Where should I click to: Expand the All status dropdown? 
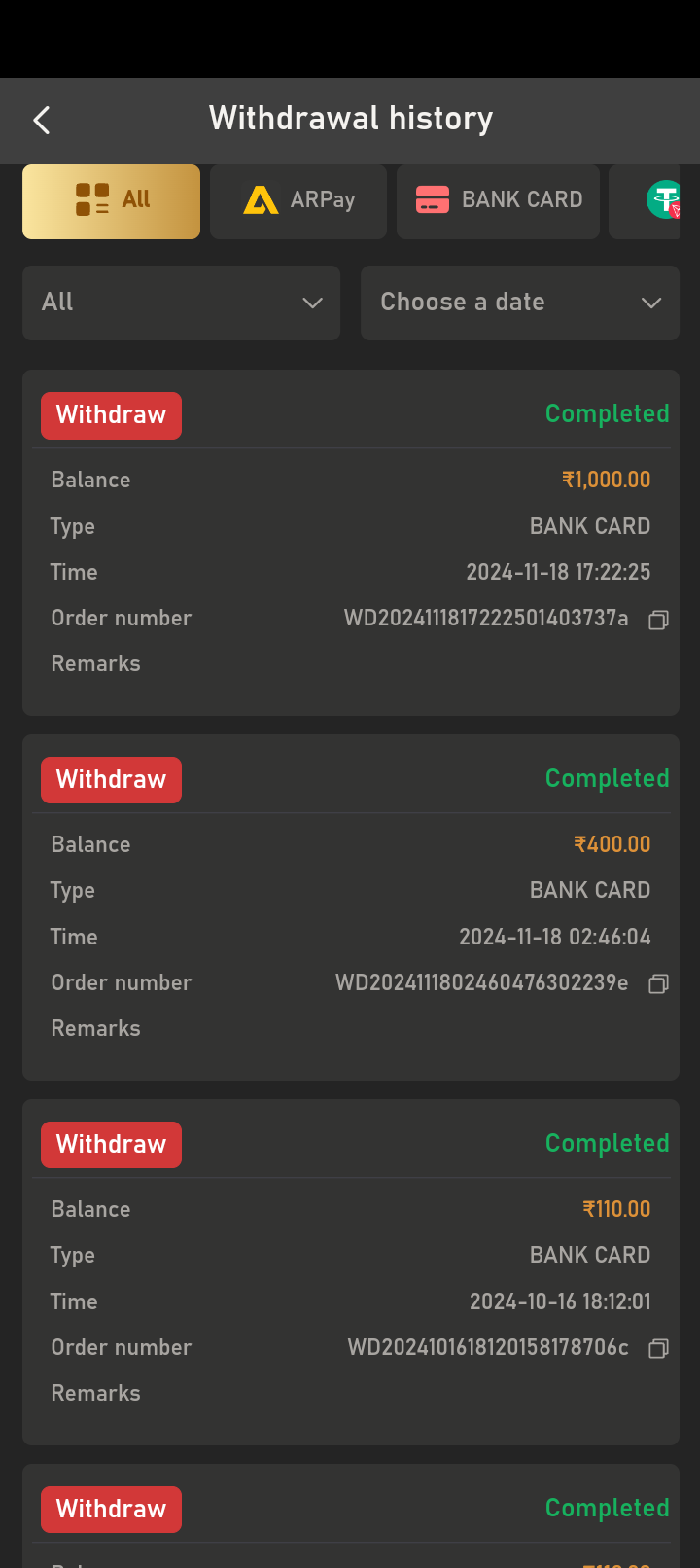pyautogui.click(x=182, y=303)
